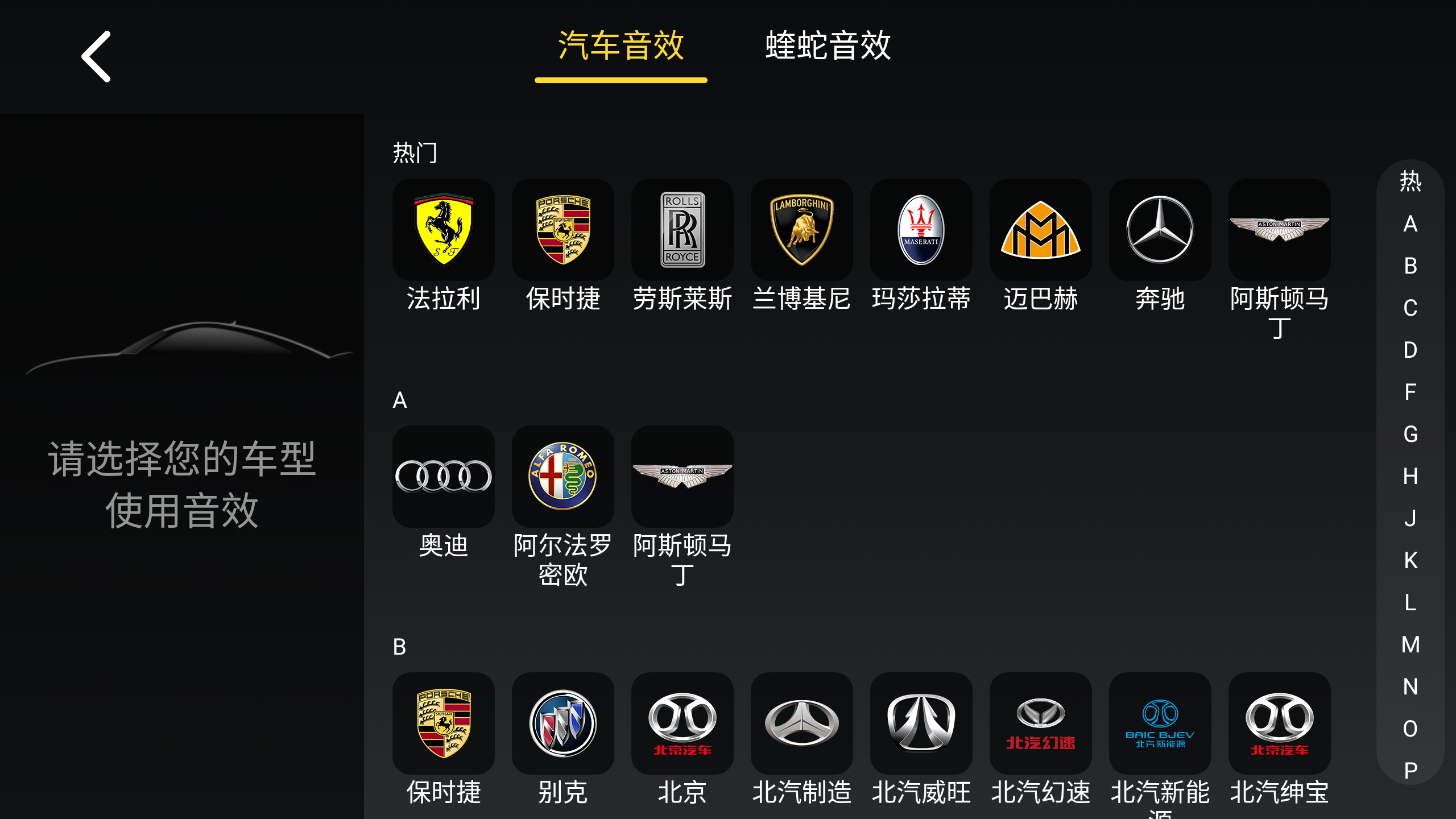Jump to 热 in side index
Viewport: 1456px width, 819px height.
[1410, 182]
